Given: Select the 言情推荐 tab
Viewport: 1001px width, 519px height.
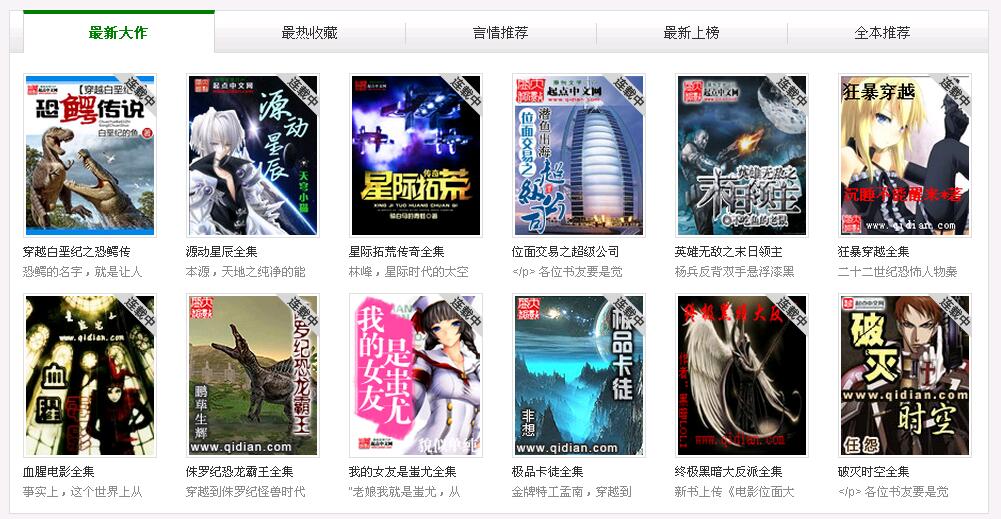Looking at the screenshot, I should tap(500, 33).
